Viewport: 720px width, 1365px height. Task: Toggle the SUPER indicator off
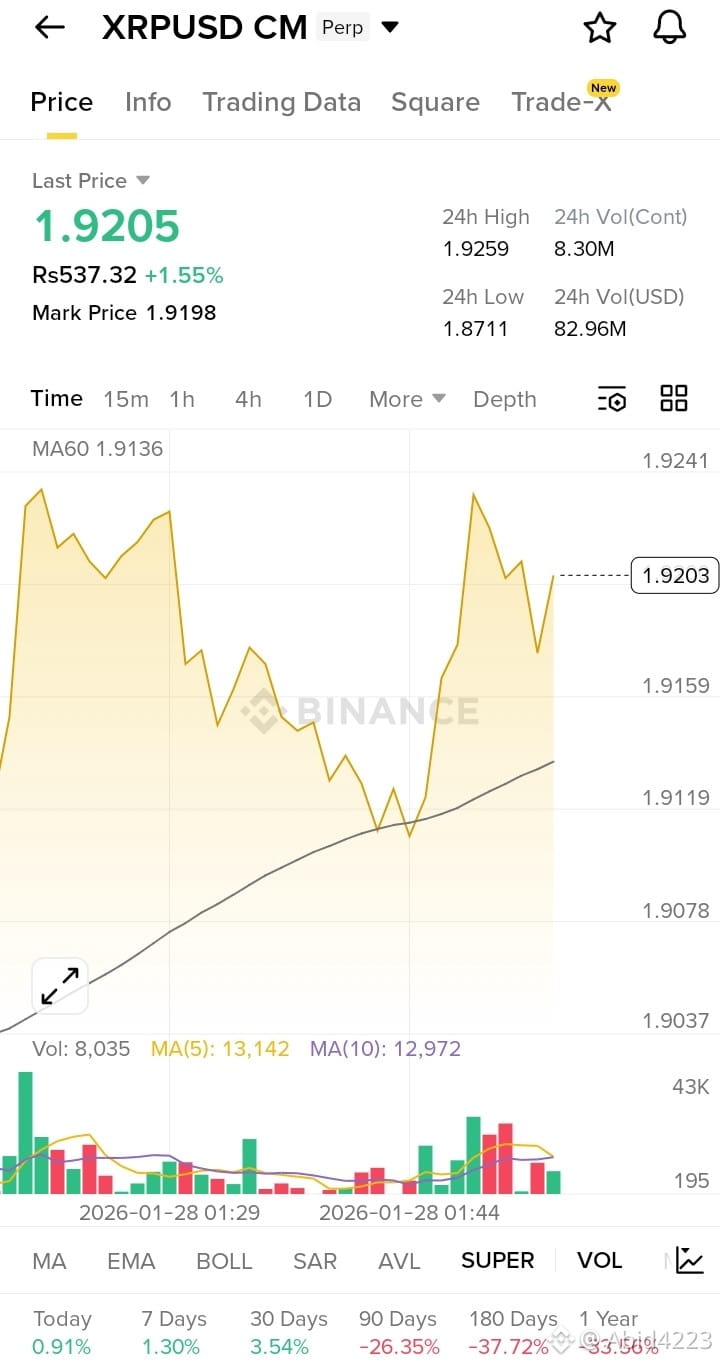pyautogui.click(x=497, y=1260)
